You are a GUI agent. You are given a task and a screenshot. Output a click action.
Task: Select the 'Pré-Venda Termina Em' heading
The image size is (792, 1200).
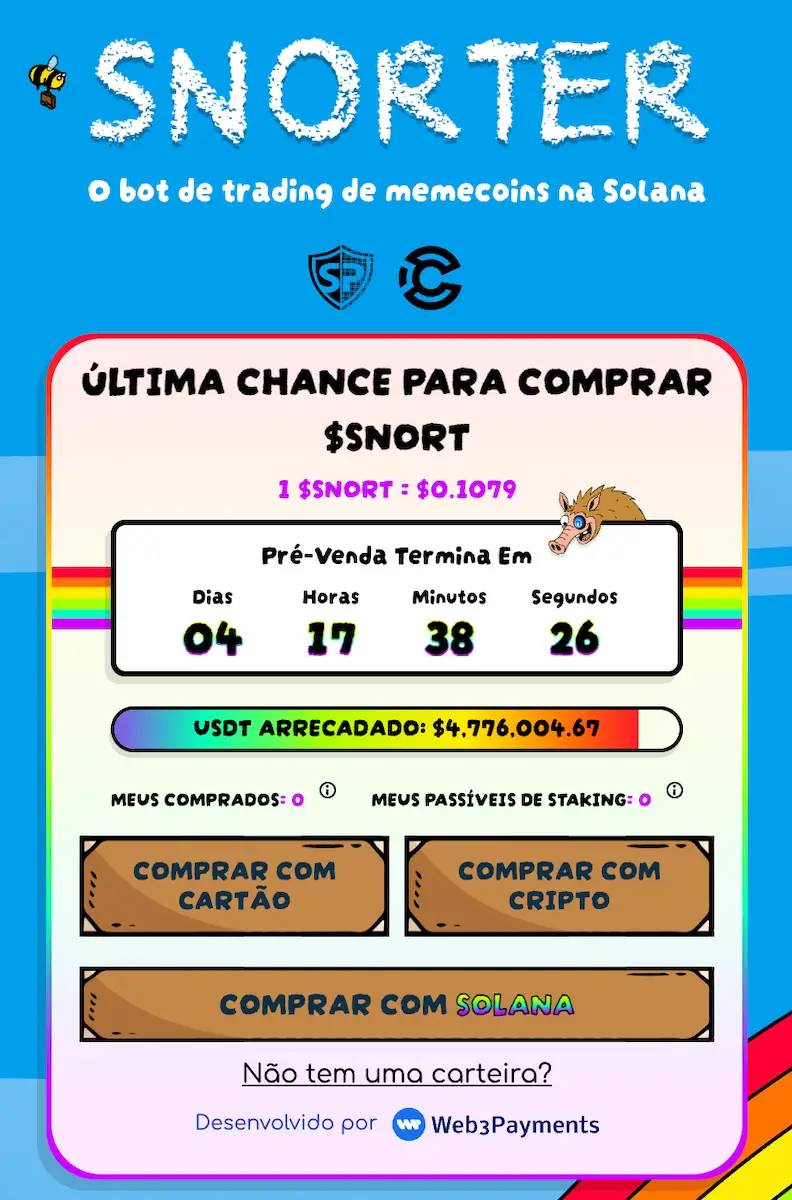pyautogui.click(x=396, y=557)
